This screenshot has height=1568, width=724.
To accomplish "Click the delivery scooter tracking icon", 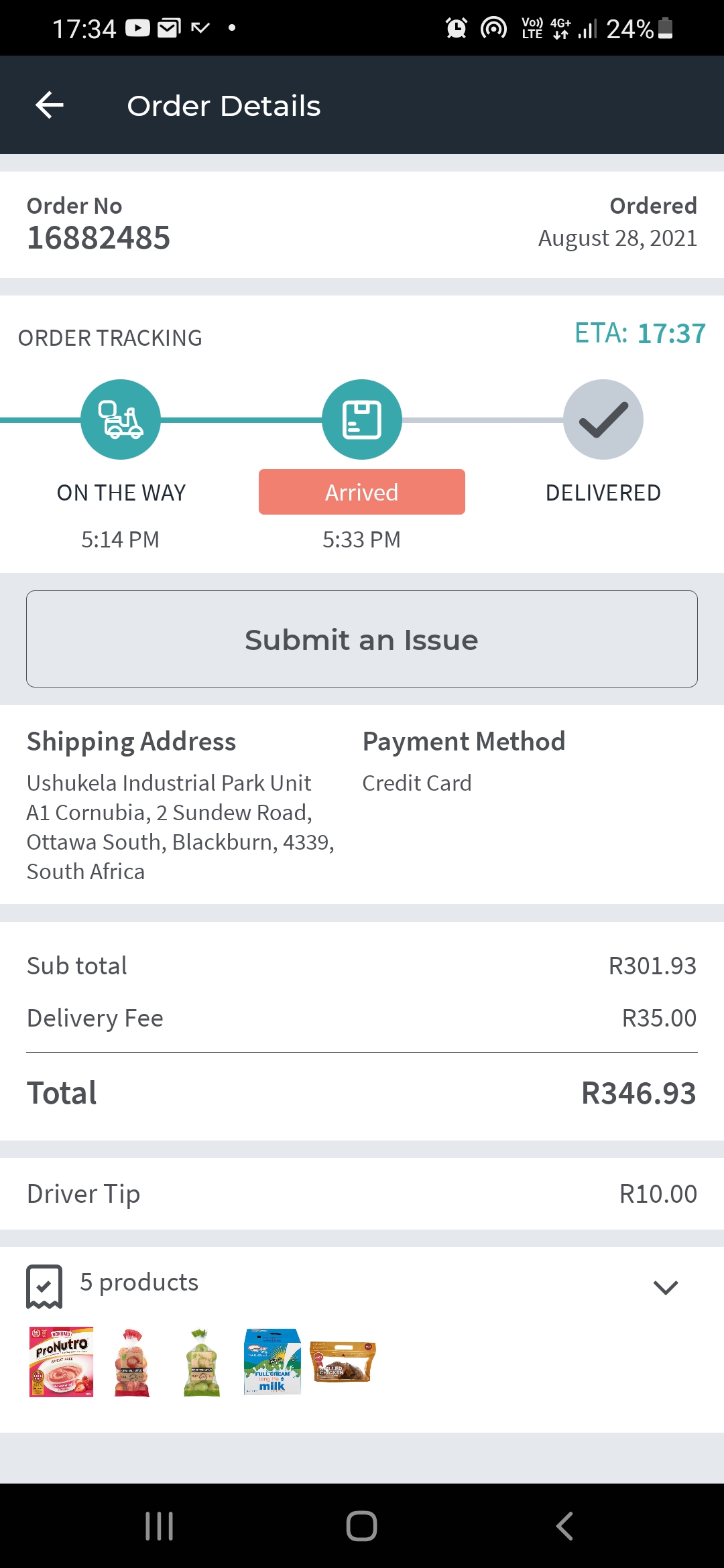I will click(120, 419).
